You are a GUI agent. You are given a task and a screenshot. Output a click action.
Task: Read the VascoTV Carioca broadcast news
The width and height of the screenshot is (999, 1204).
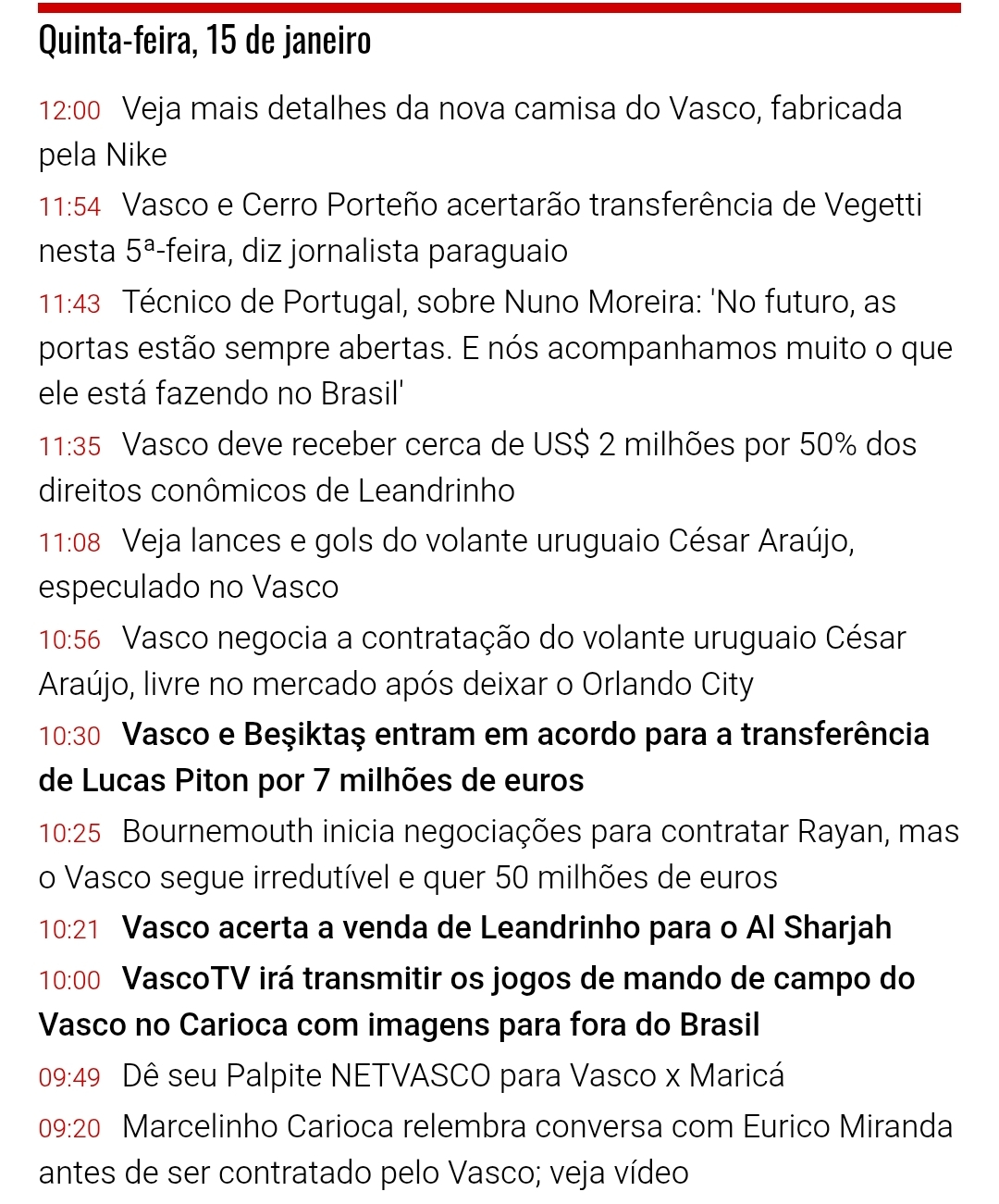tap(518, 979)
